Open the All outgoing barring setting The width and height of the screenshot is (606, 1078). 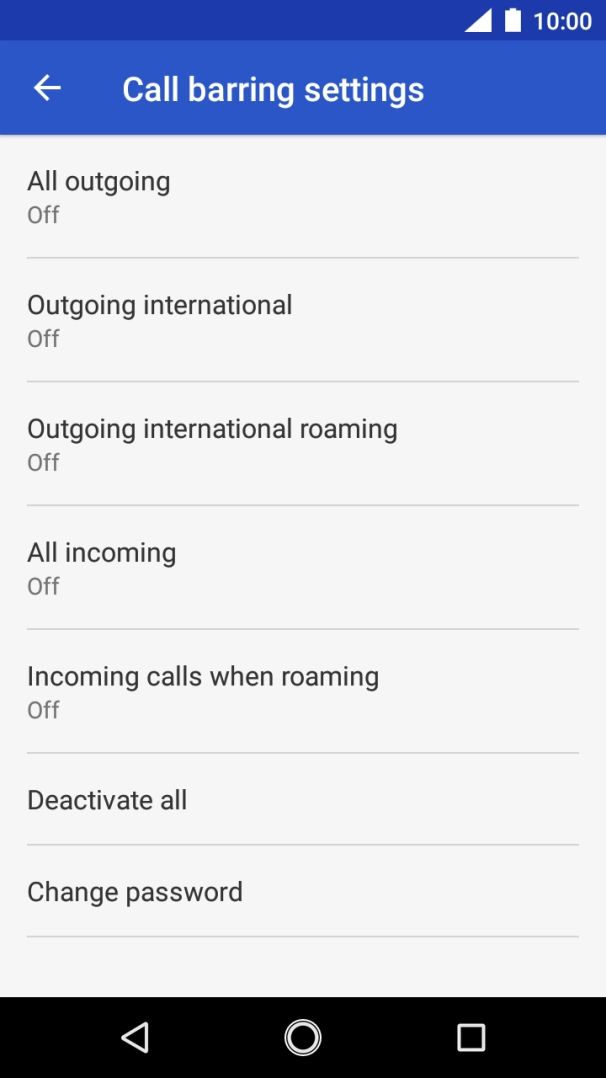tap(302, 196)
